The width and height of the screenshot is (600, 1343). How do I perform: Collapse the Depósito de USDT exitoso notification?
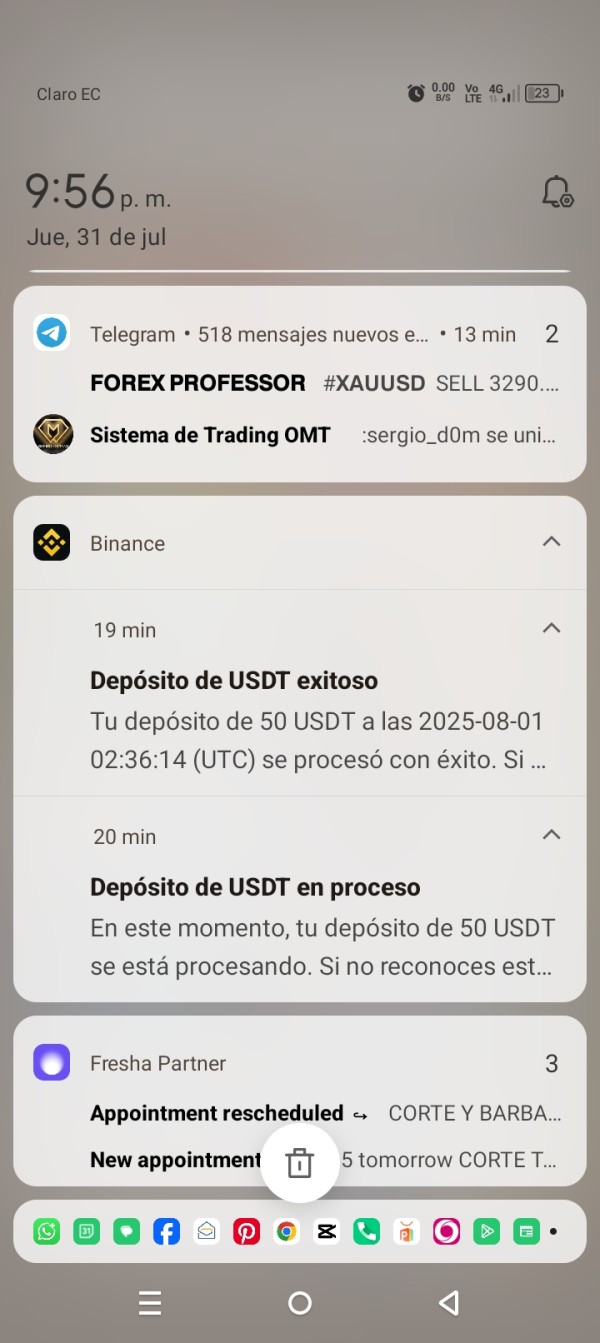[x=551, y=629]
